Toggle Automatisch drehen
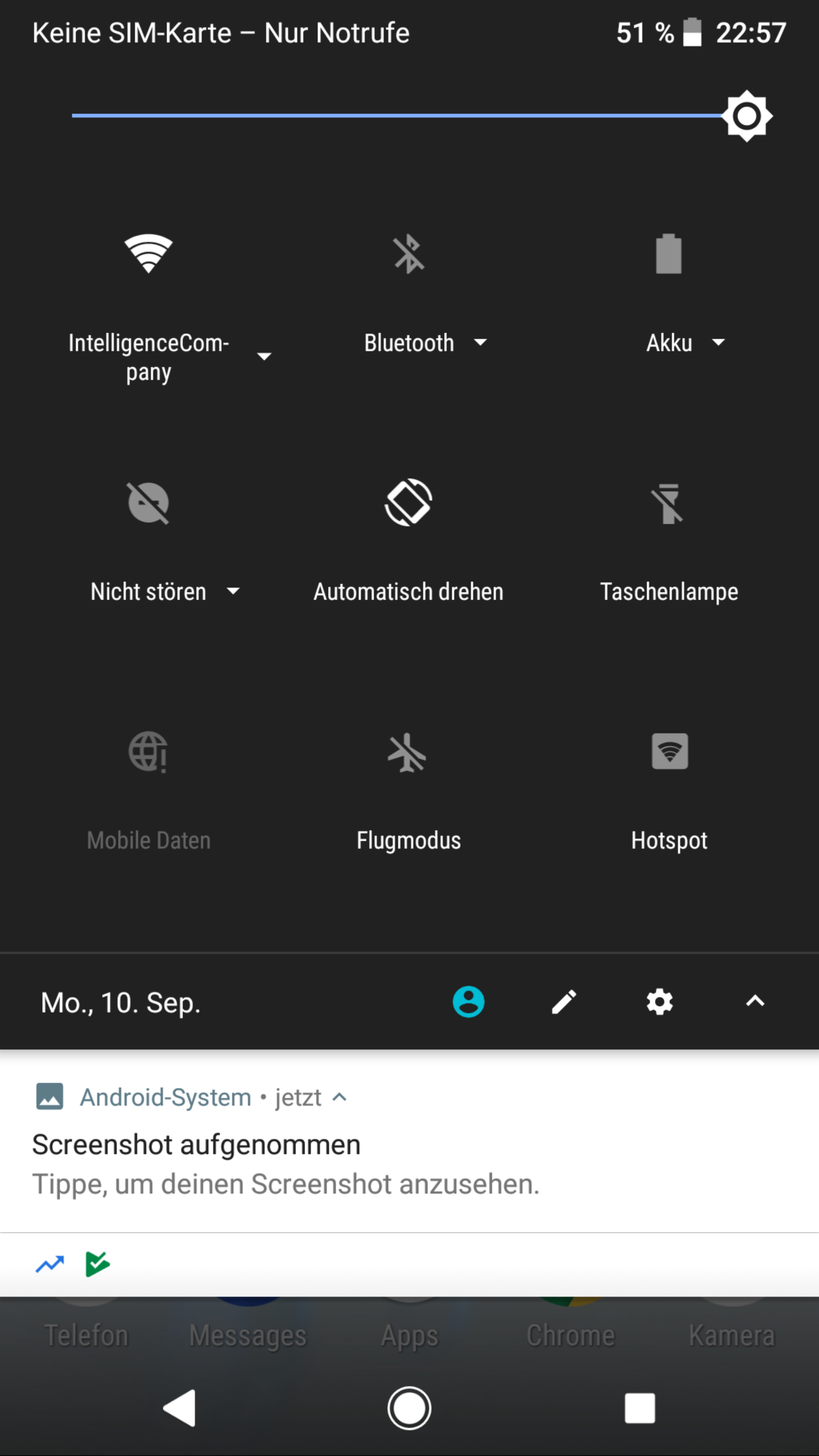Screen dimensions: 819x1456 (409, 502)
